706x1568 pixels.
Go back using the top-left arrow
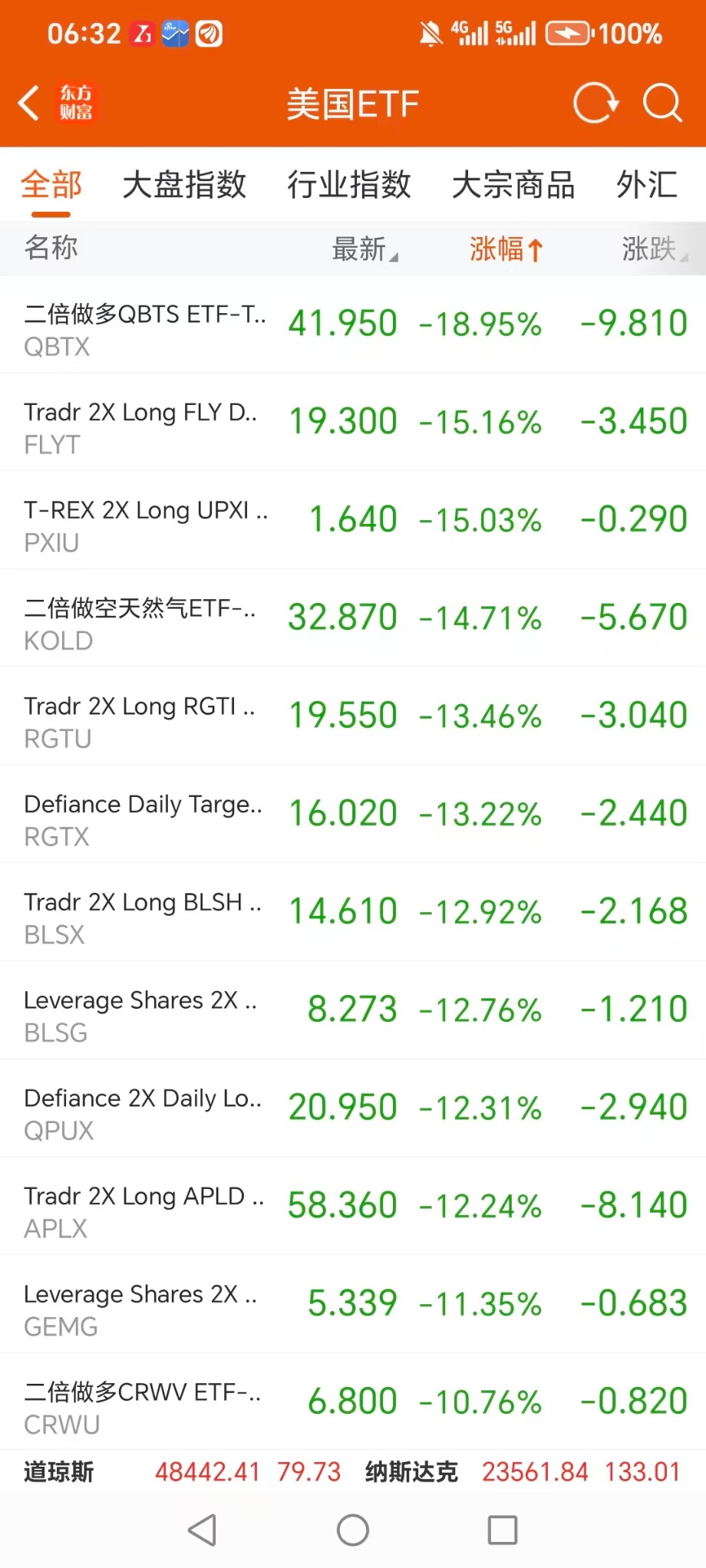click(x=29, y=104)
